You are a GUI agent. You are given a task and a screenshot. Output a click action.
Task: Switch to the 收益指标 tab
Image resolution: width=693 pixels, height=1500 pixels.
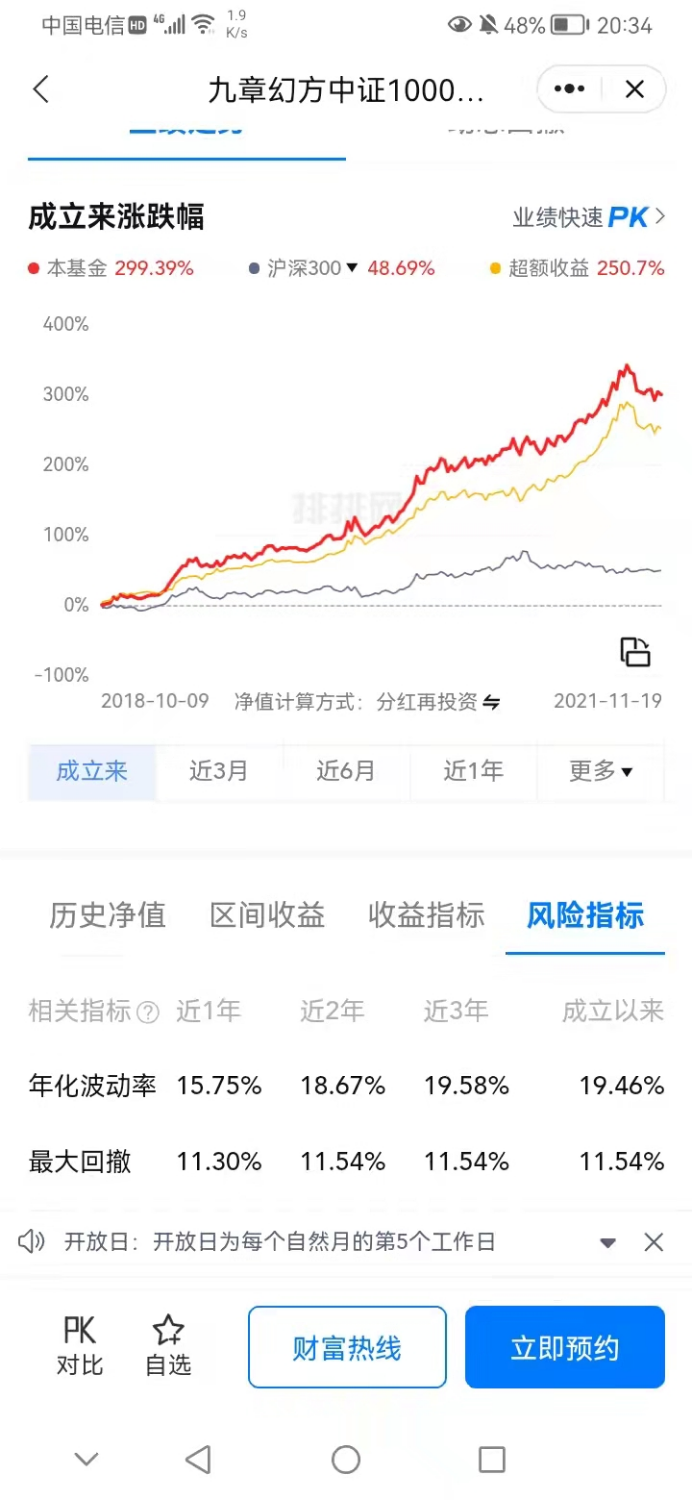point(426,915)
